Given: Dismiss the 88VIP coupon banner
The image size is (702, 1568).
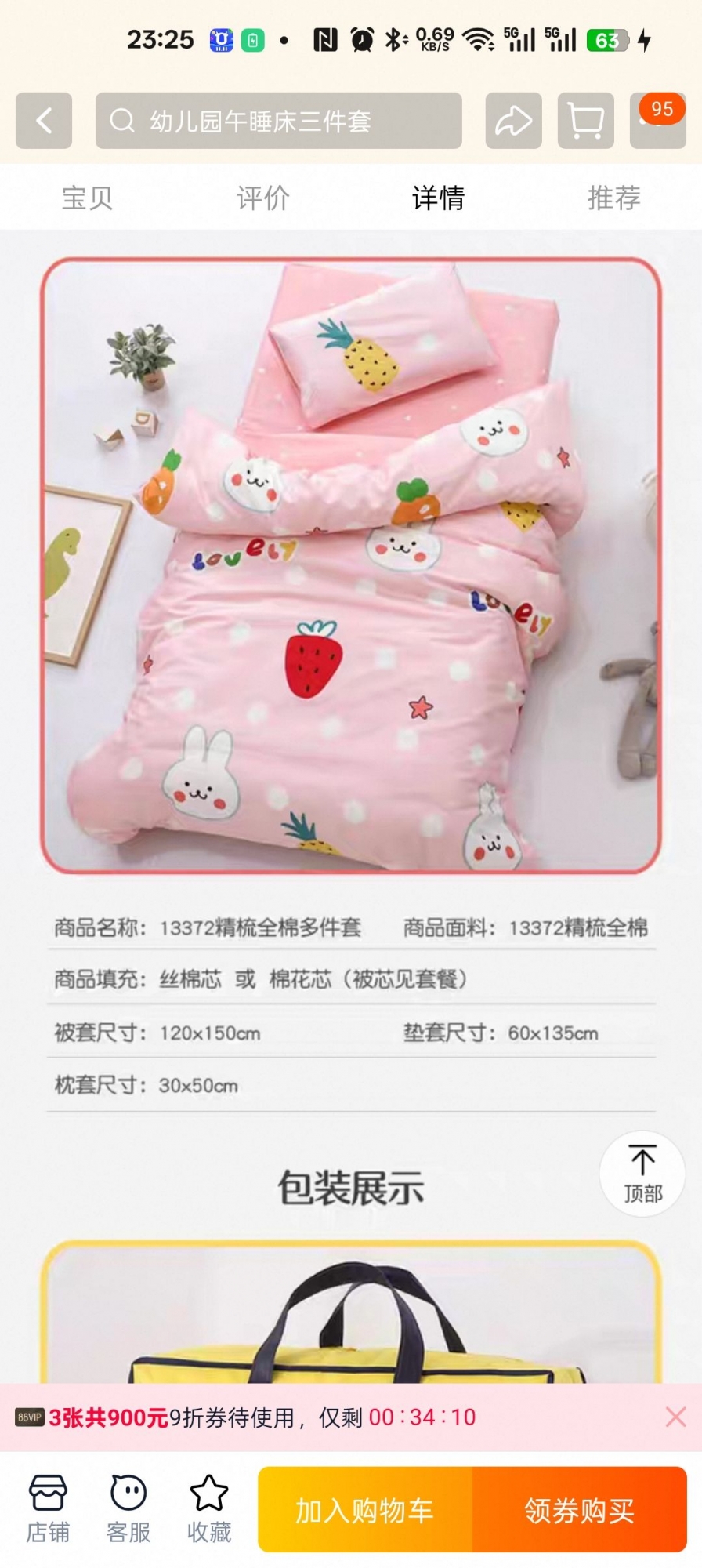Looking at the screenshot, I should (x=675, y=1417).
